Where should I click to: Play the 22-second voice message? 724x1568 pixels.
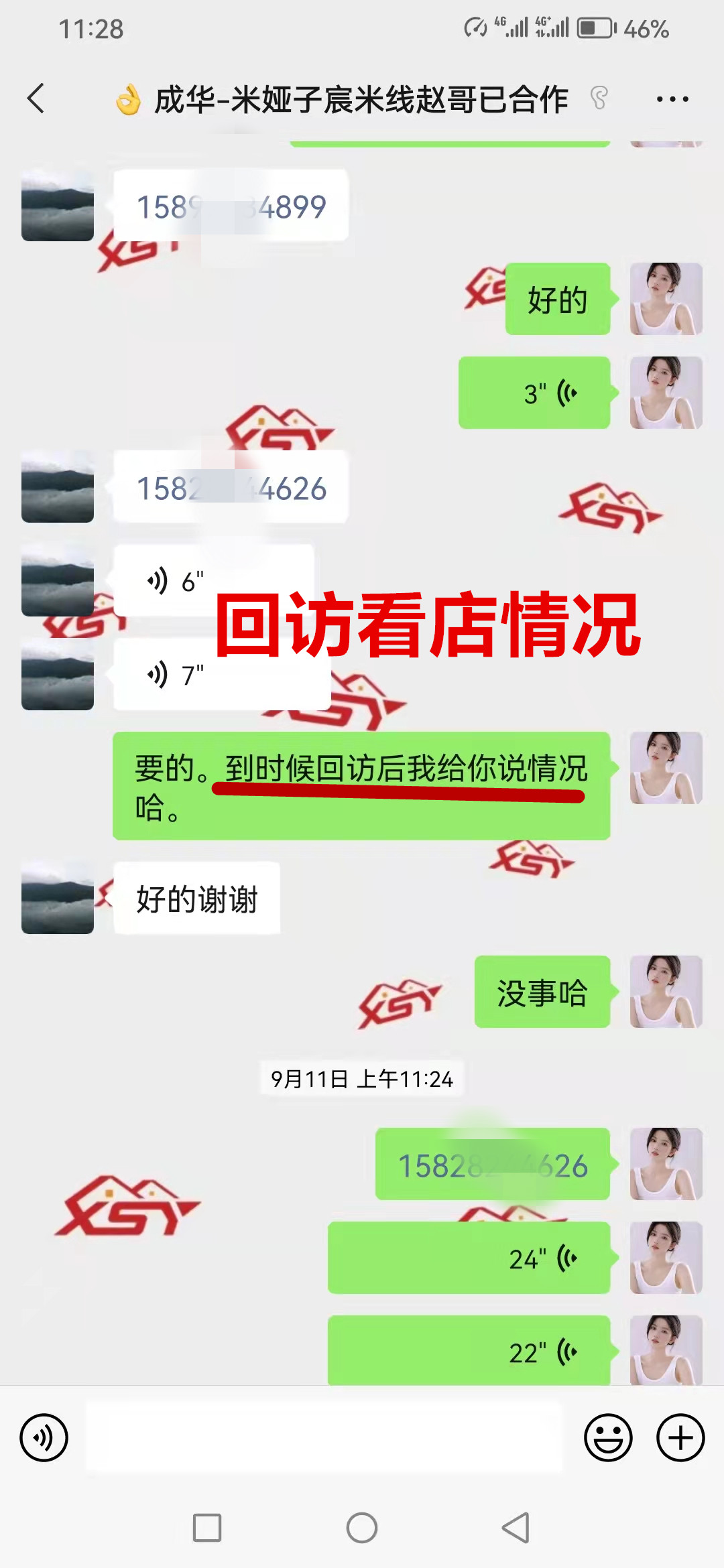click(469, 1350)
